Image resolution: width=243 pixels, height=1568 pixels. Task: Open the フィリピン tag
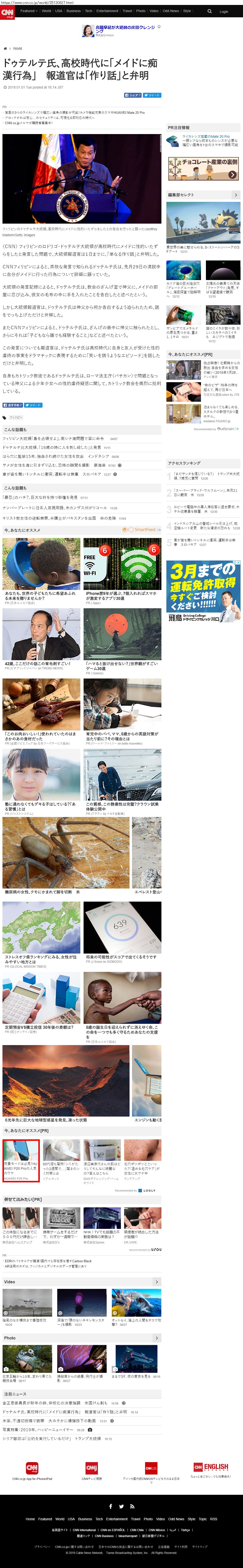tap(16, 418)
